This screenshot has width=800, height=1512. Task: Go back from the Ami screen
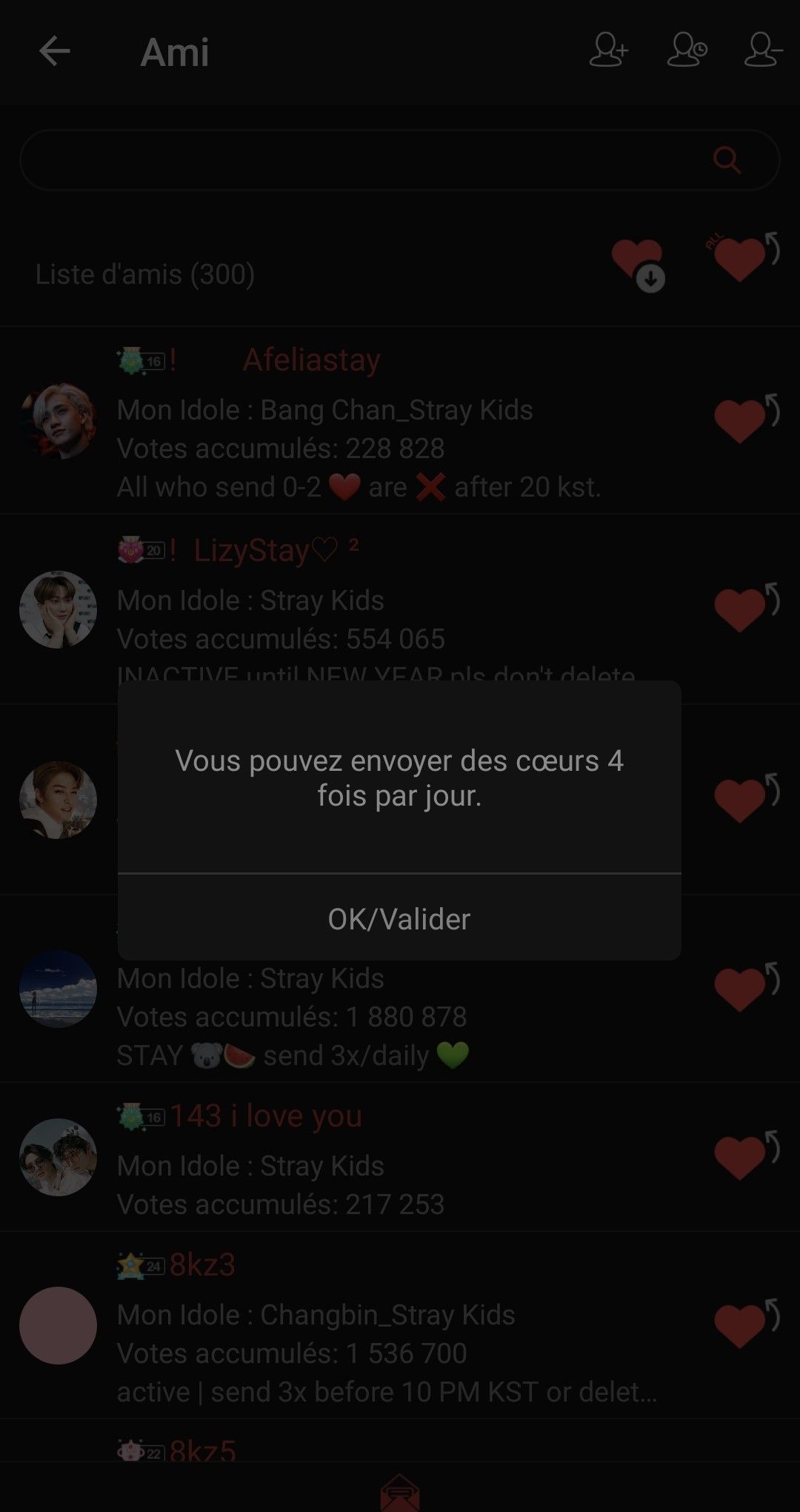(x=54, y=52)
